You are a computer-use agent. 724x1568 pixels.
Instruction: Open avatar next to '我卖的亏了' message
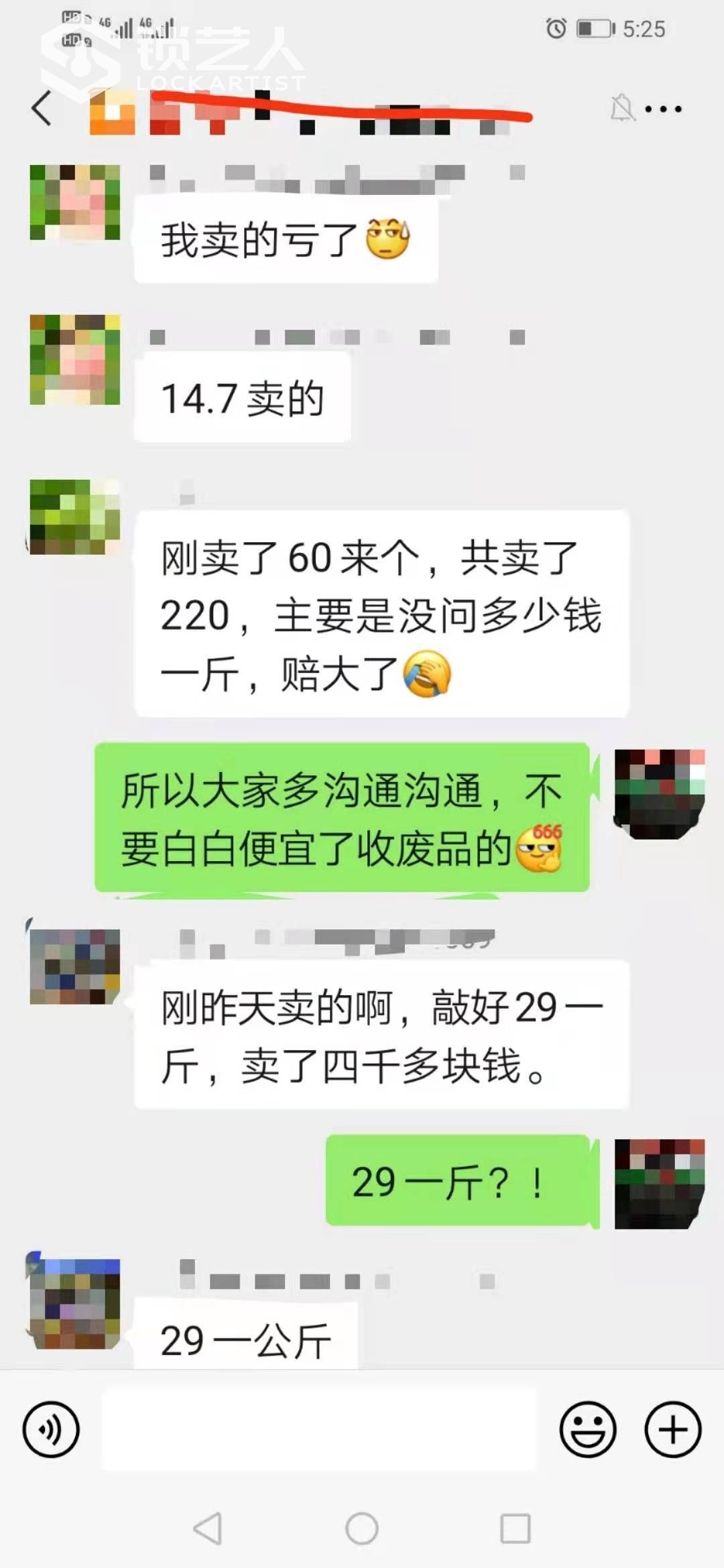coord(75,202)
